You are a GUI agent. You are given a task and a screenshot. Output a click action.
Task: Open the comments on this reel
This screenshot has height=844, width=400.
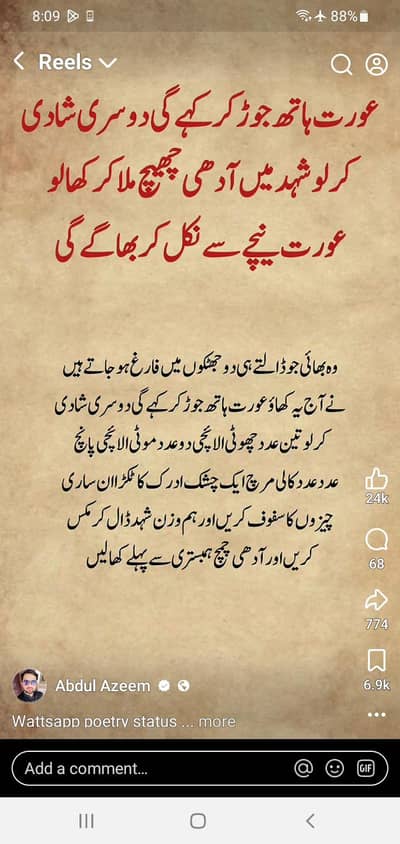pyautogui.click(x=376, y=540)
